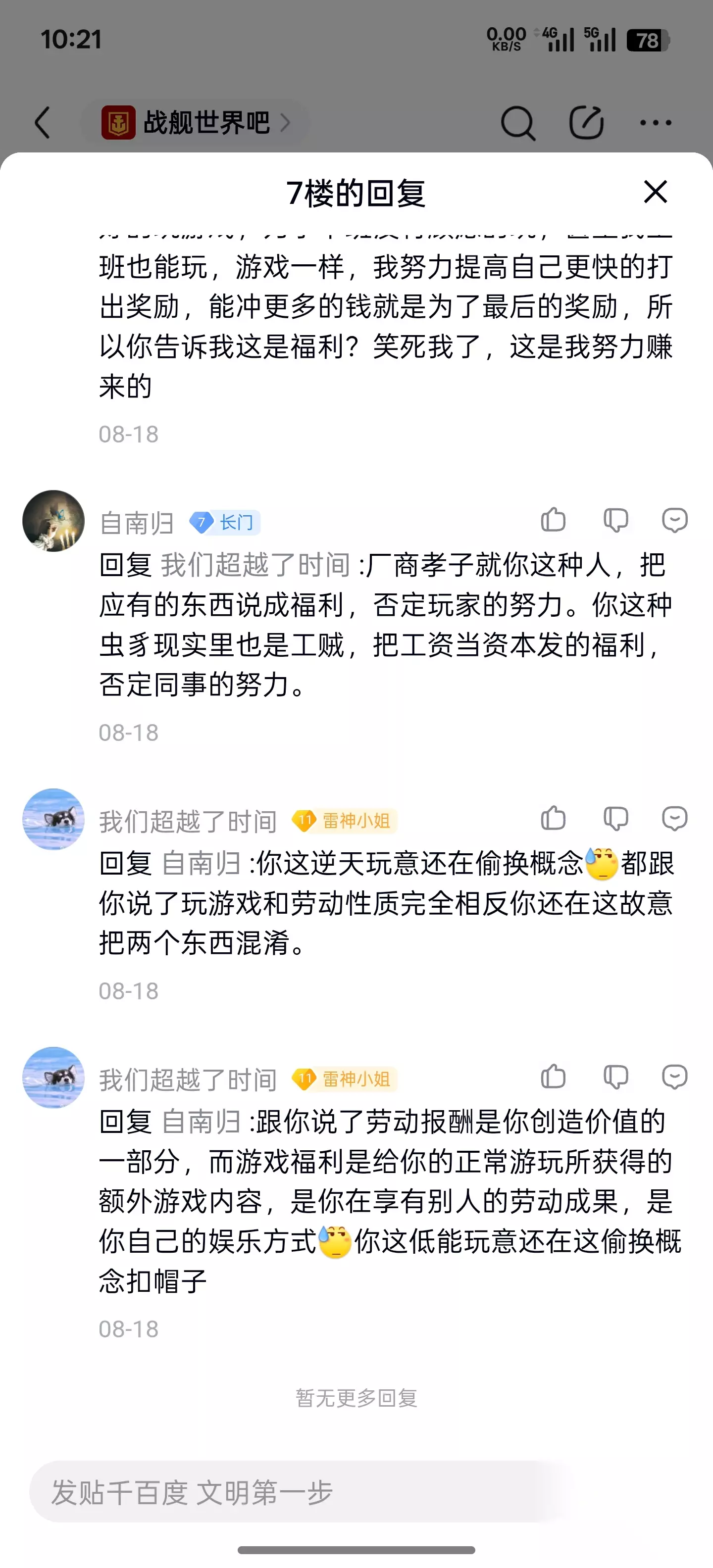713x1568 pixels.
Task: Like 自南归's reply
Action: pyautogui.click(x=553, y=520)
